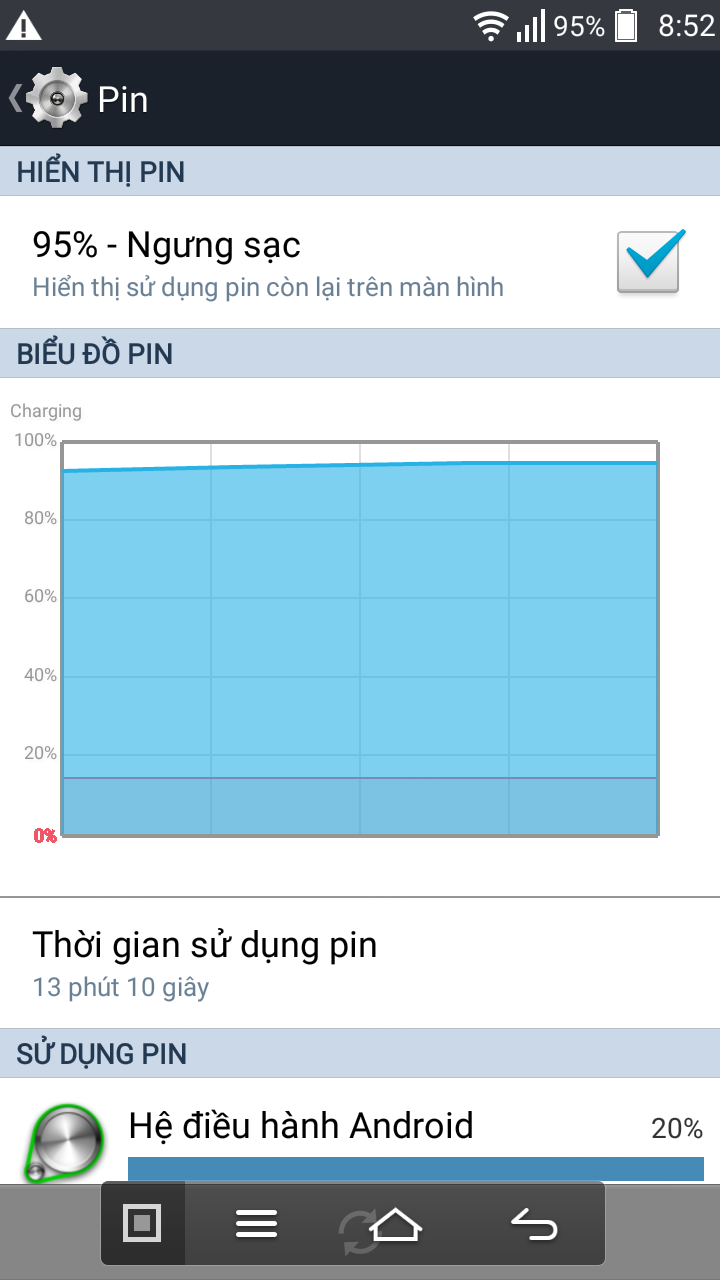The height and width of the screenshot is (1280, 720).
Task: Open Thời gian sử dụng pin details
Action: coord(360,963)
